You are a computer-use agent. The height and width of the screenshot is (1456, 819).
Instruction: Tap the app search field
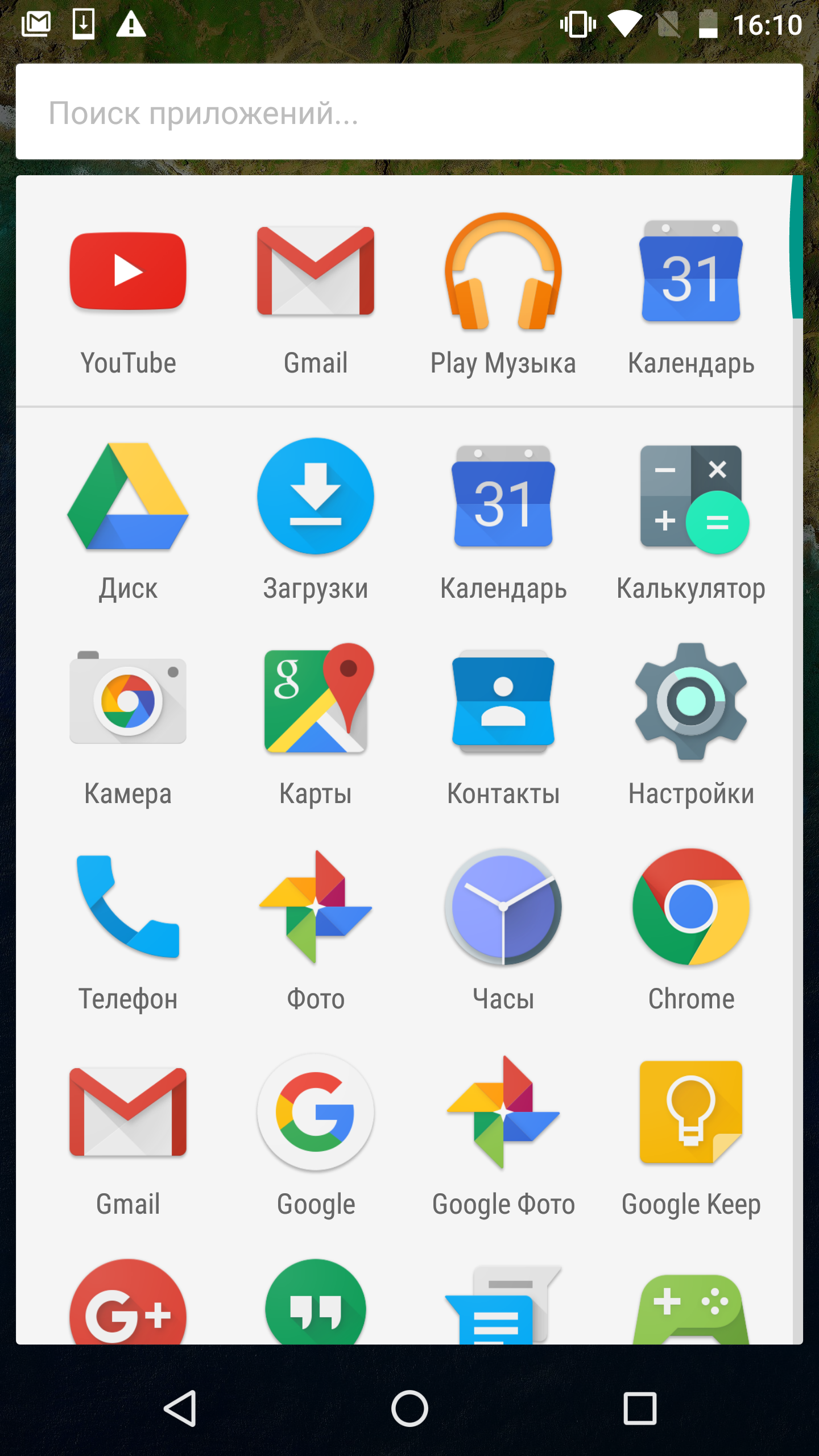[409, 112]
